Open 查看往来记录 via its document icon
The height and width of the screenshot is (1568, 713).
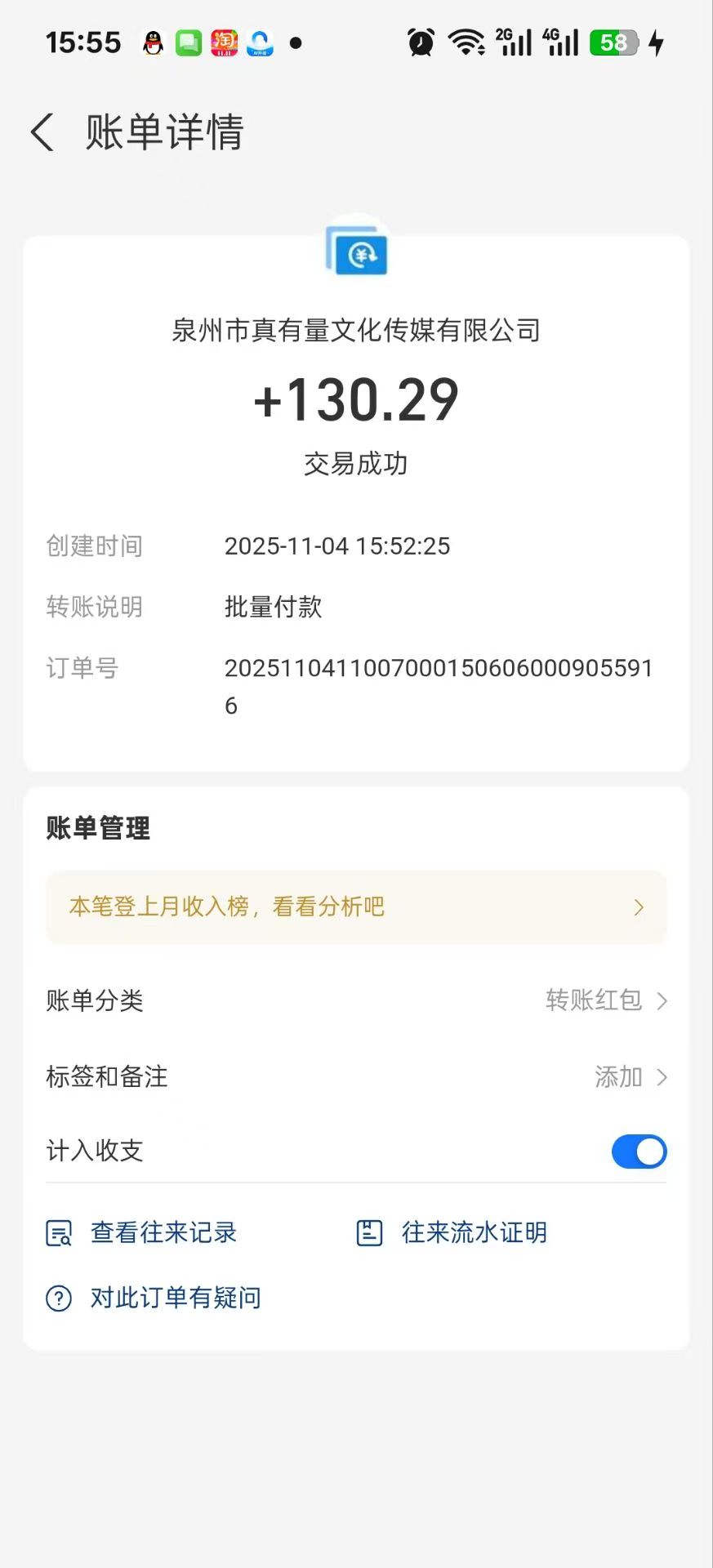(x=57, y=1233)
